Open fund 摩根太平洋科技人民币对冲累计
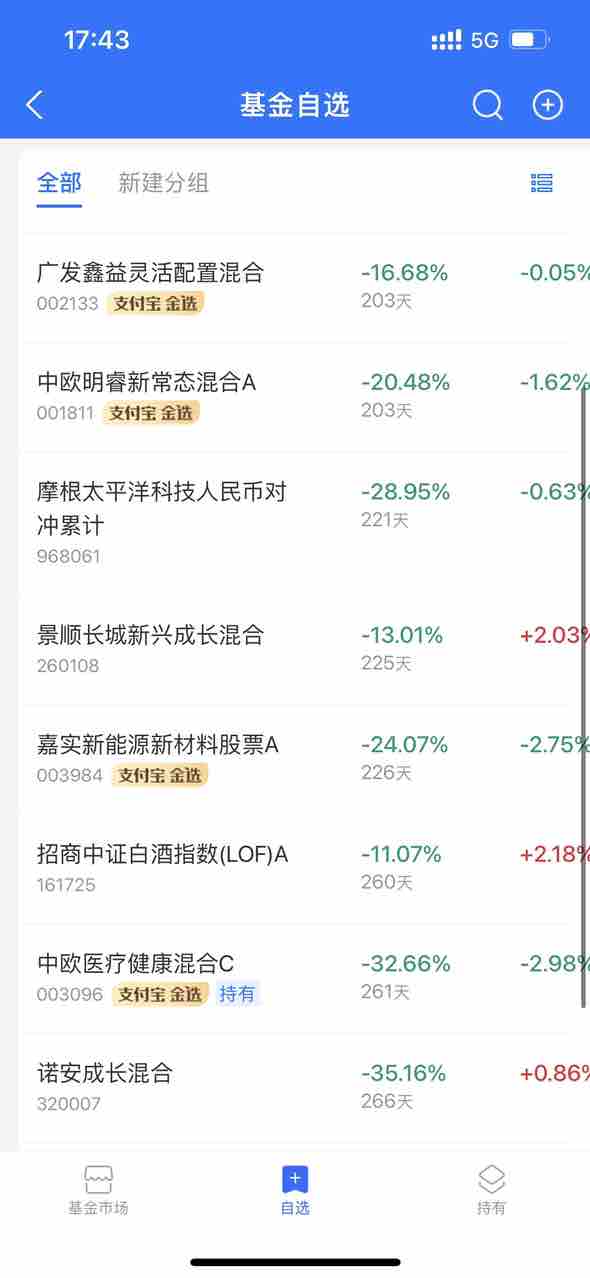The width and height of the screenshot is (590, 1278). (295, 524)
